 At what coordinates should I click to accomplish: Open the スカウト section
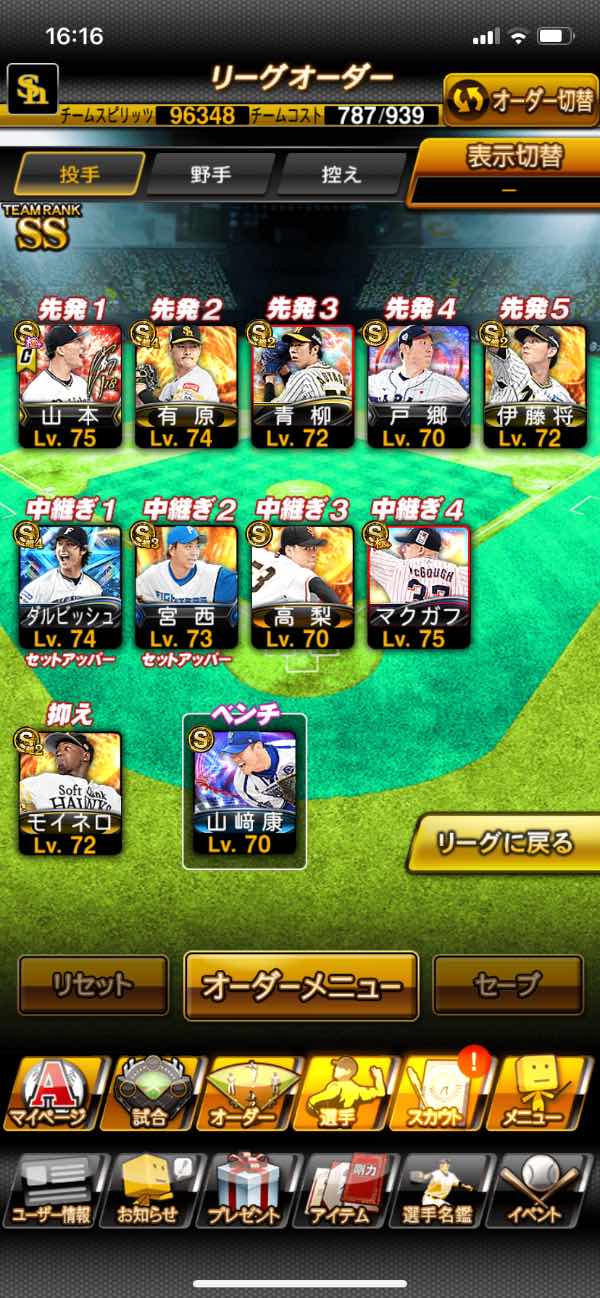[x=443, y=1093]
